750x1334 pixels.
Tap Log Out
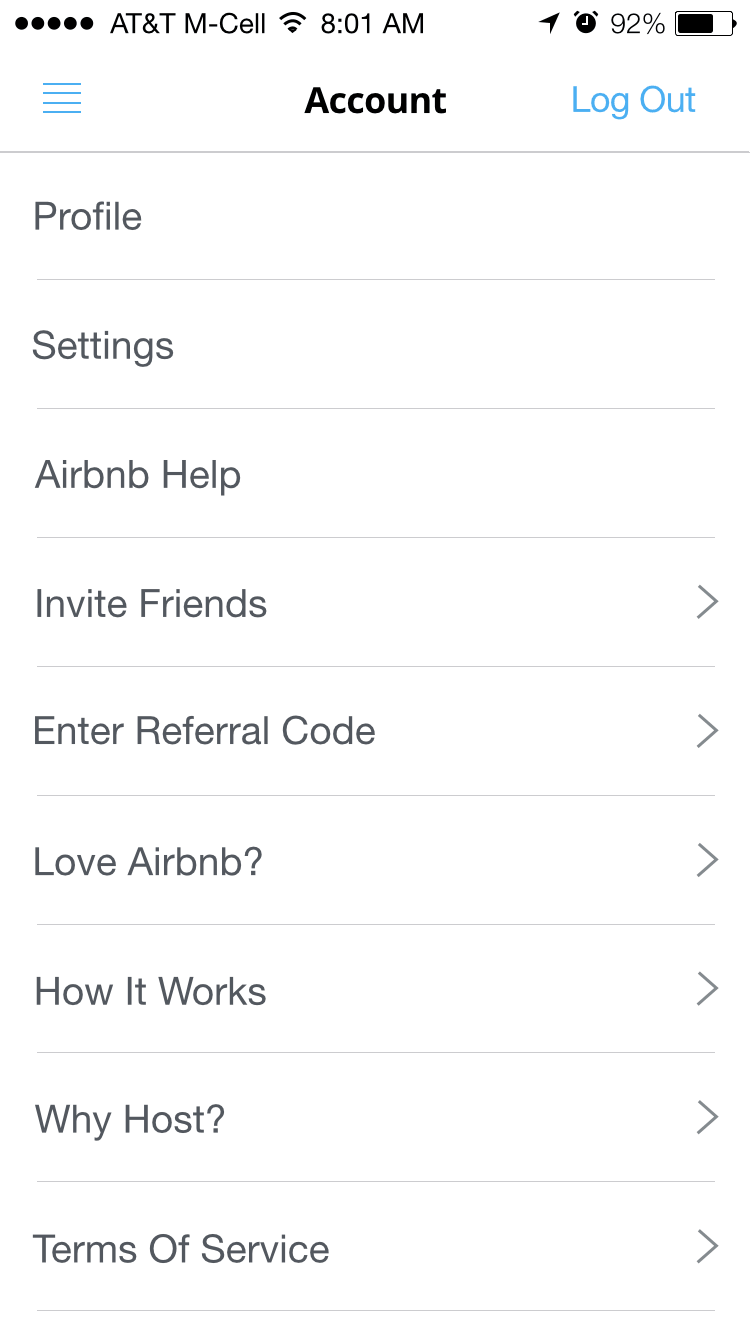click(633, 100)
